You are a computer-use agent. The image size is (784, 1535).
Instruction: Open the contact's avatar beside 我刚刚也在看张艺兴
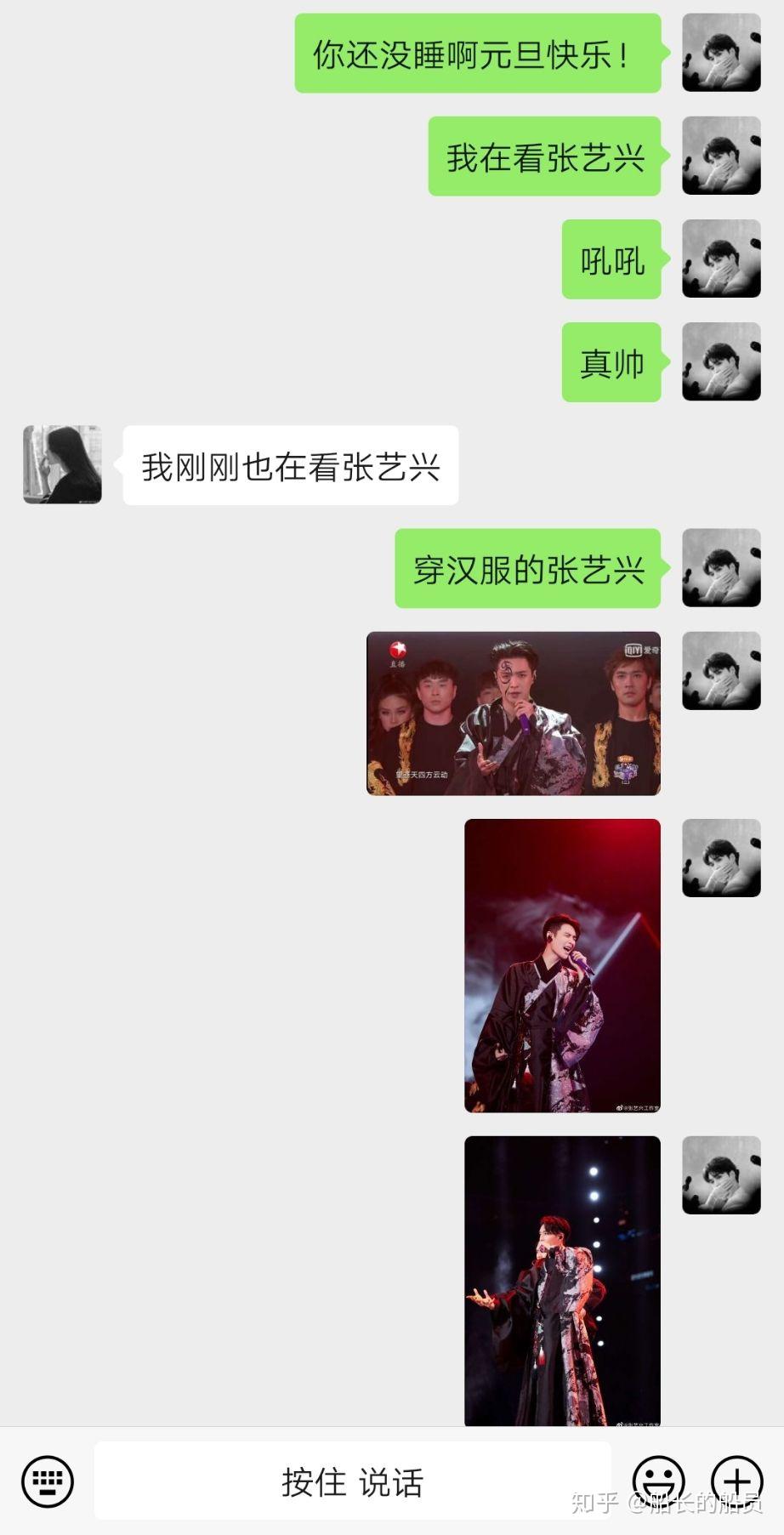pyautogui.click(x=62, y=465)
